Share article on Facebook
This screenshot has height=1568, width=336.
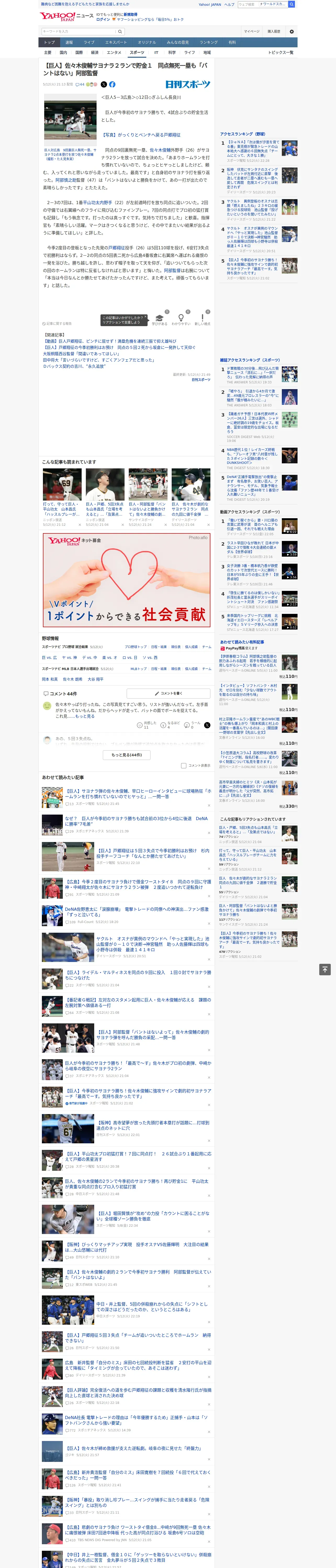click(112, 85)
